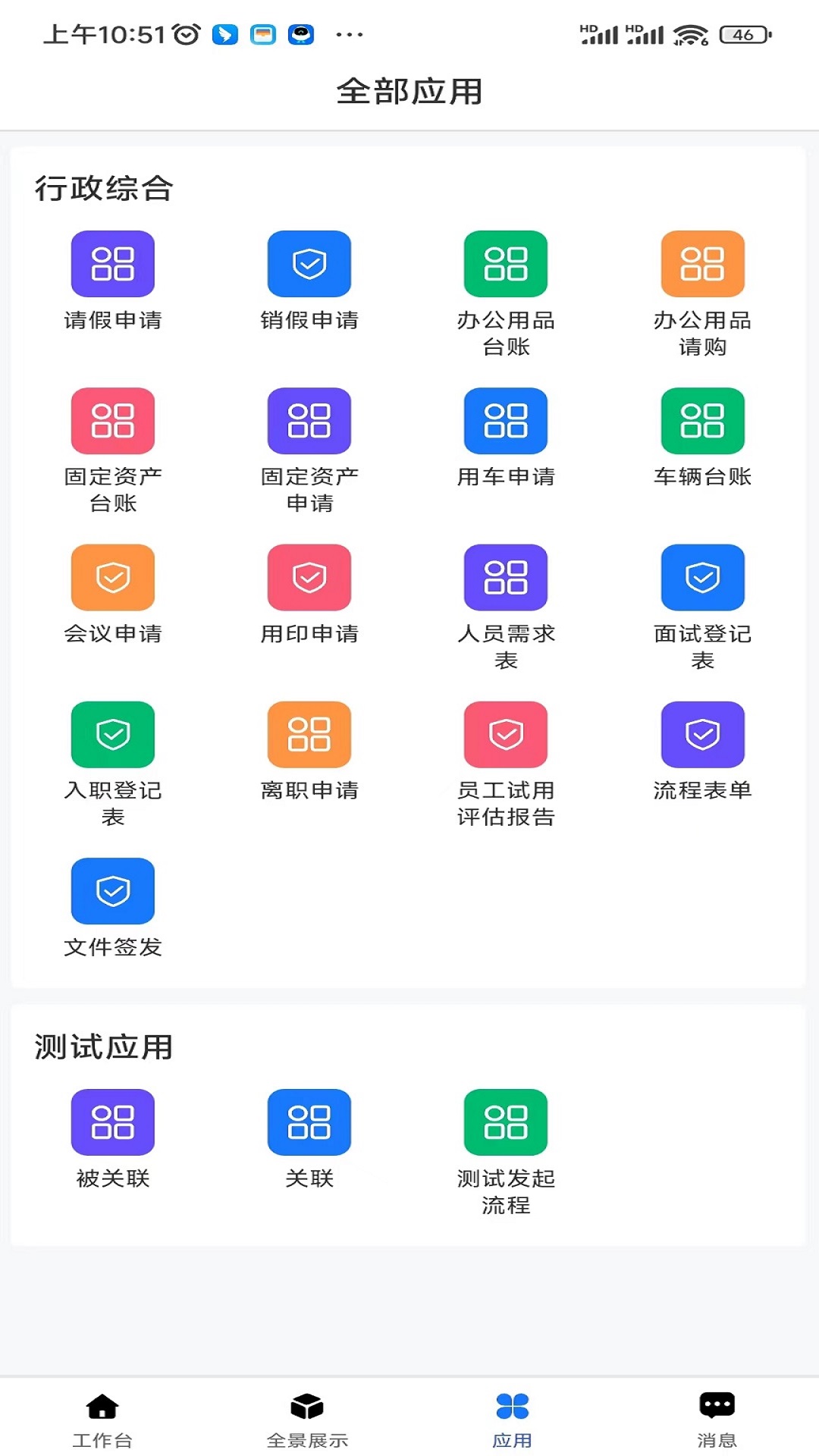Open 测试发起流程 in 测试应用

click(x=506, y=1123)
